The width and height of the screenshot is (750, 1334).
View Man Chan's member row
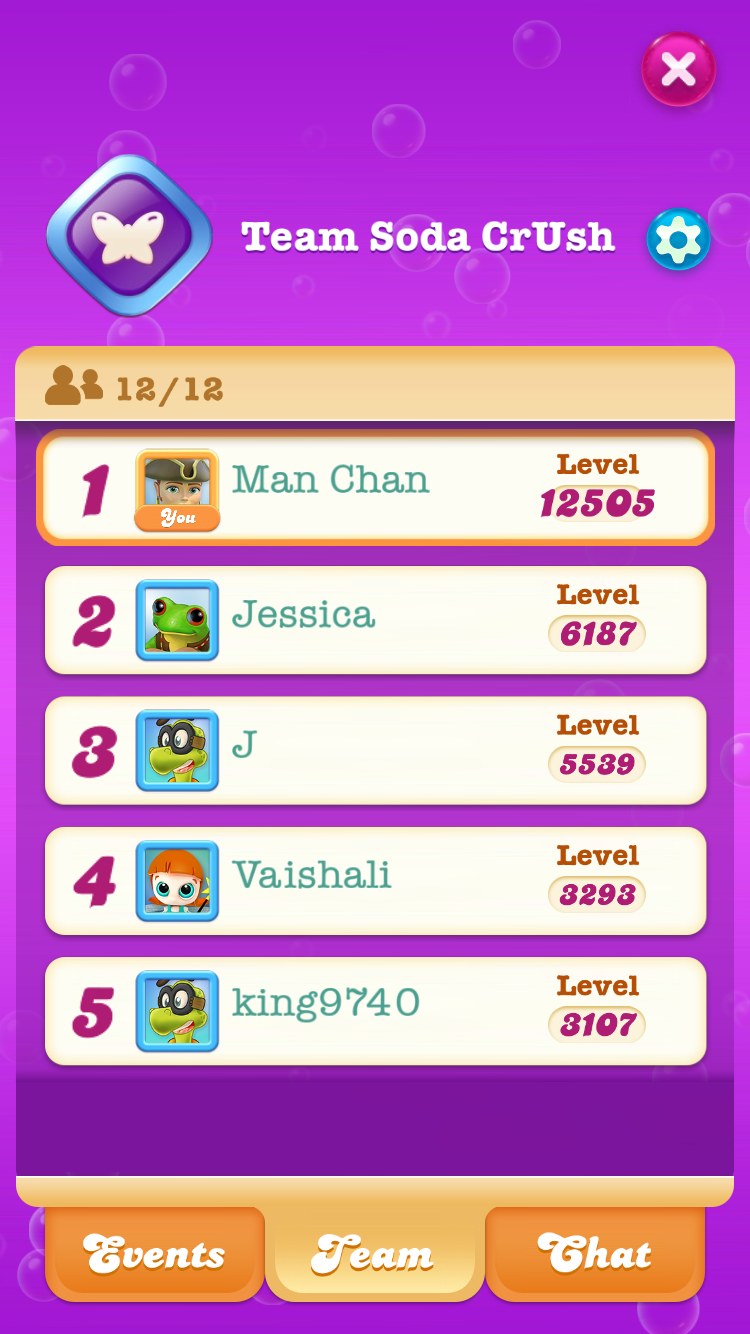click(375, 489)
